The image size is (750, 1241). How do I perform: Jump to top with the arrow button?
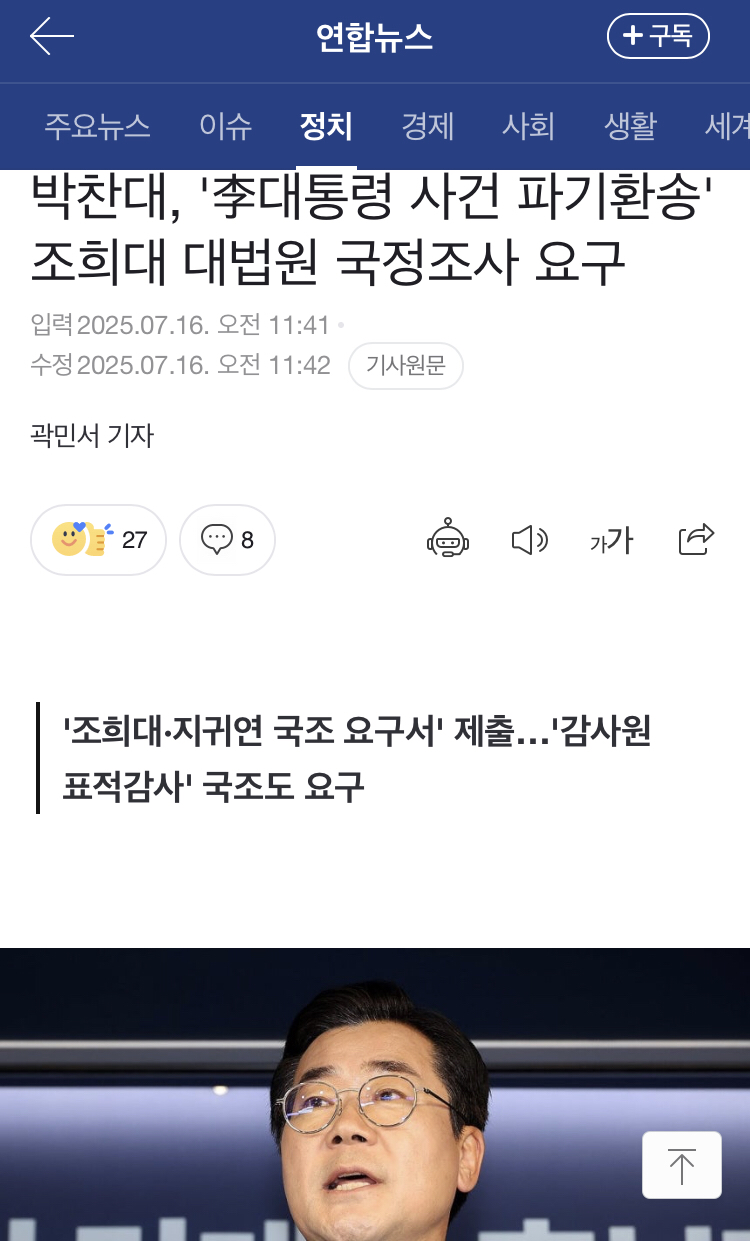point(681,1165)
